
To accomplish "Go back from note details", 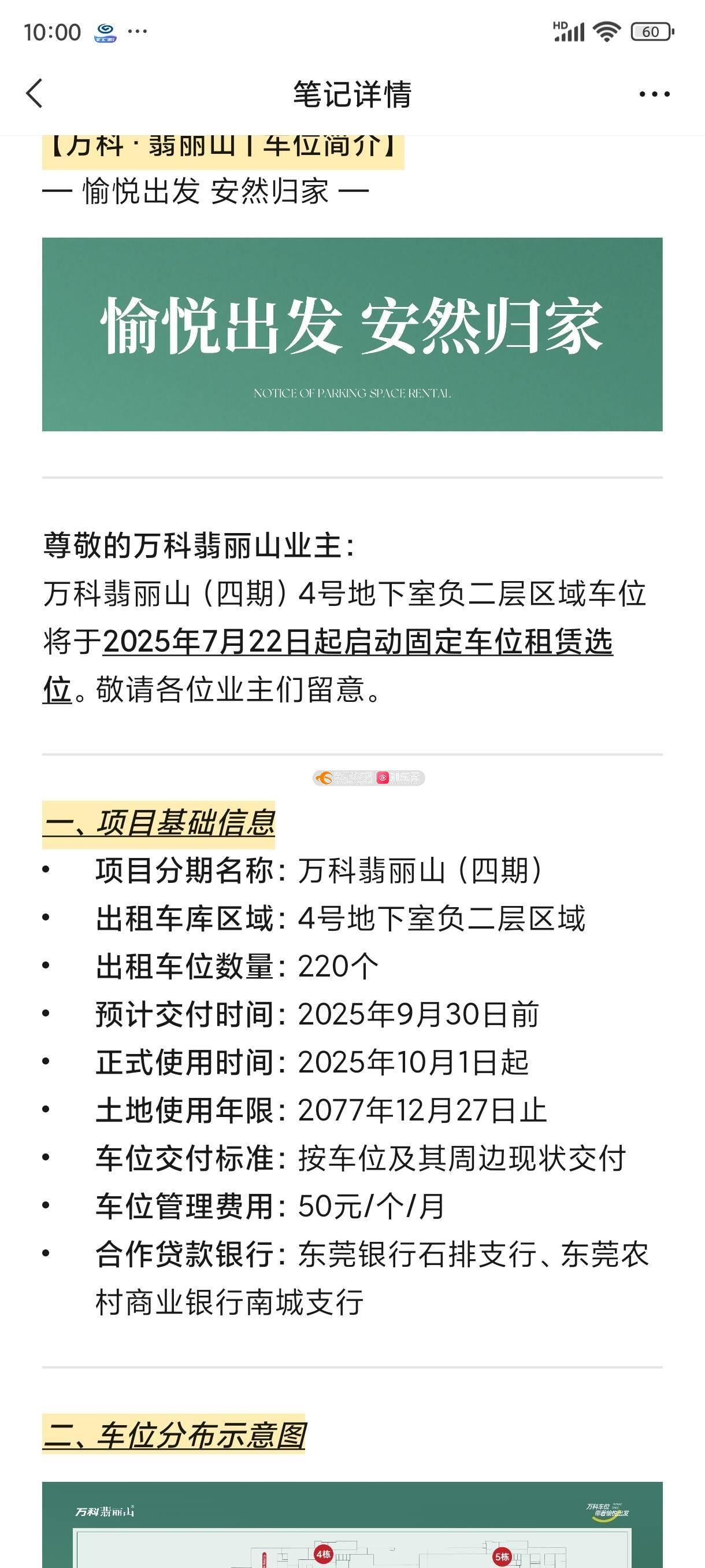I will click(x=35, y=94).
